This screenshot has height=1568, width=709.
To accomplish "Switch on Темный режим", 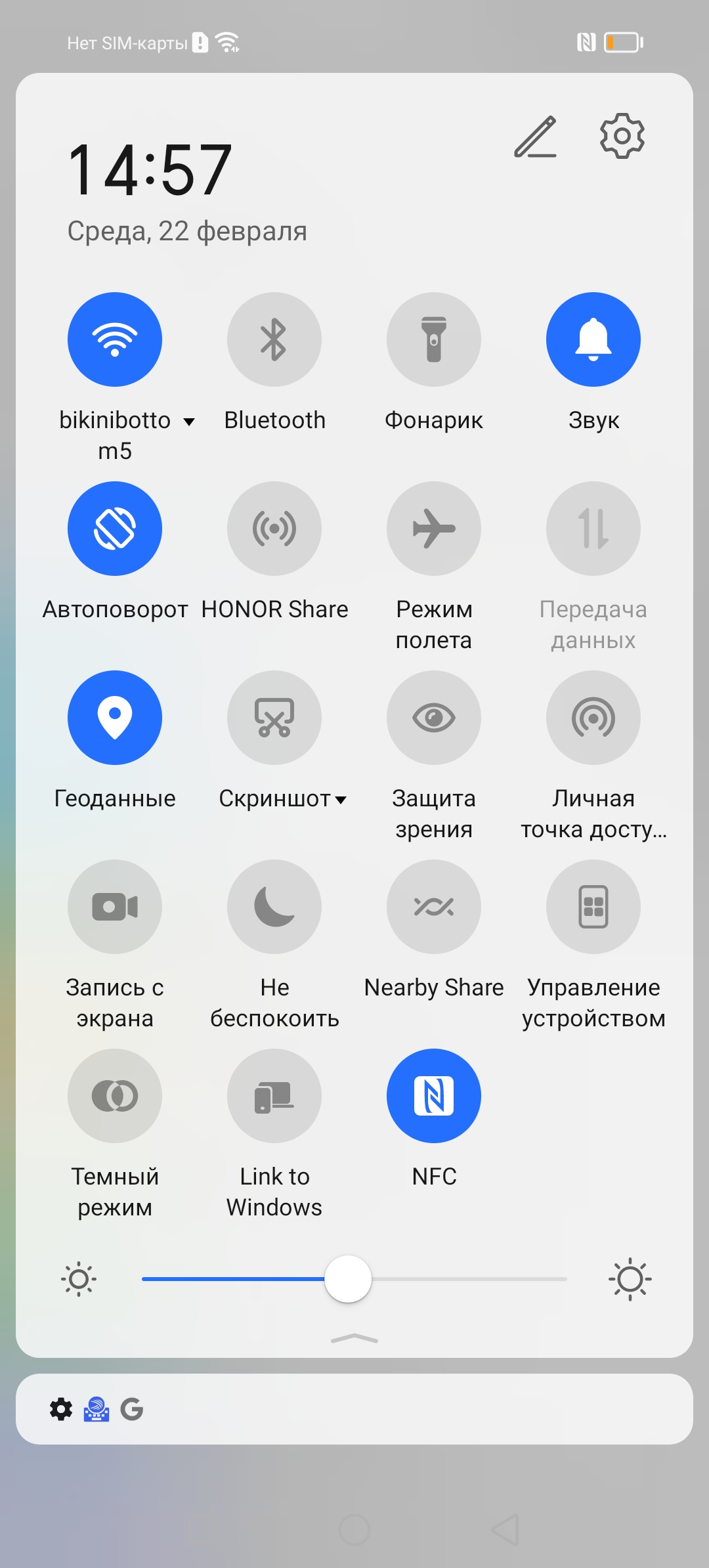I will [115, 1096].
